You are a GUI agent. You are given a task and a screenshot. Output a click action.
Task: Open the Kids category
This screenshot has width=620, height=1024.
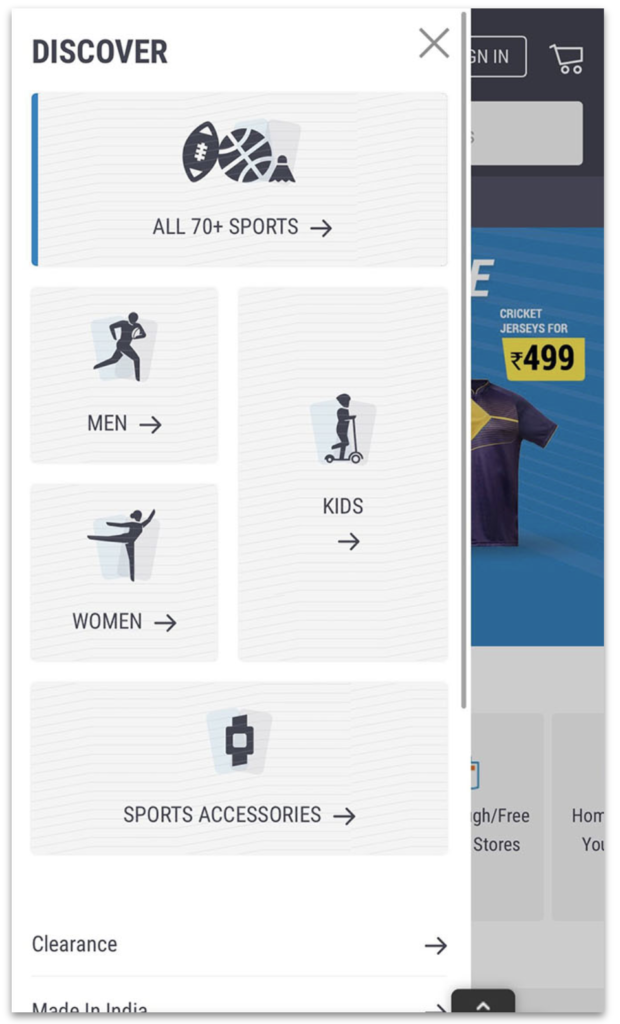pos(343,474)
